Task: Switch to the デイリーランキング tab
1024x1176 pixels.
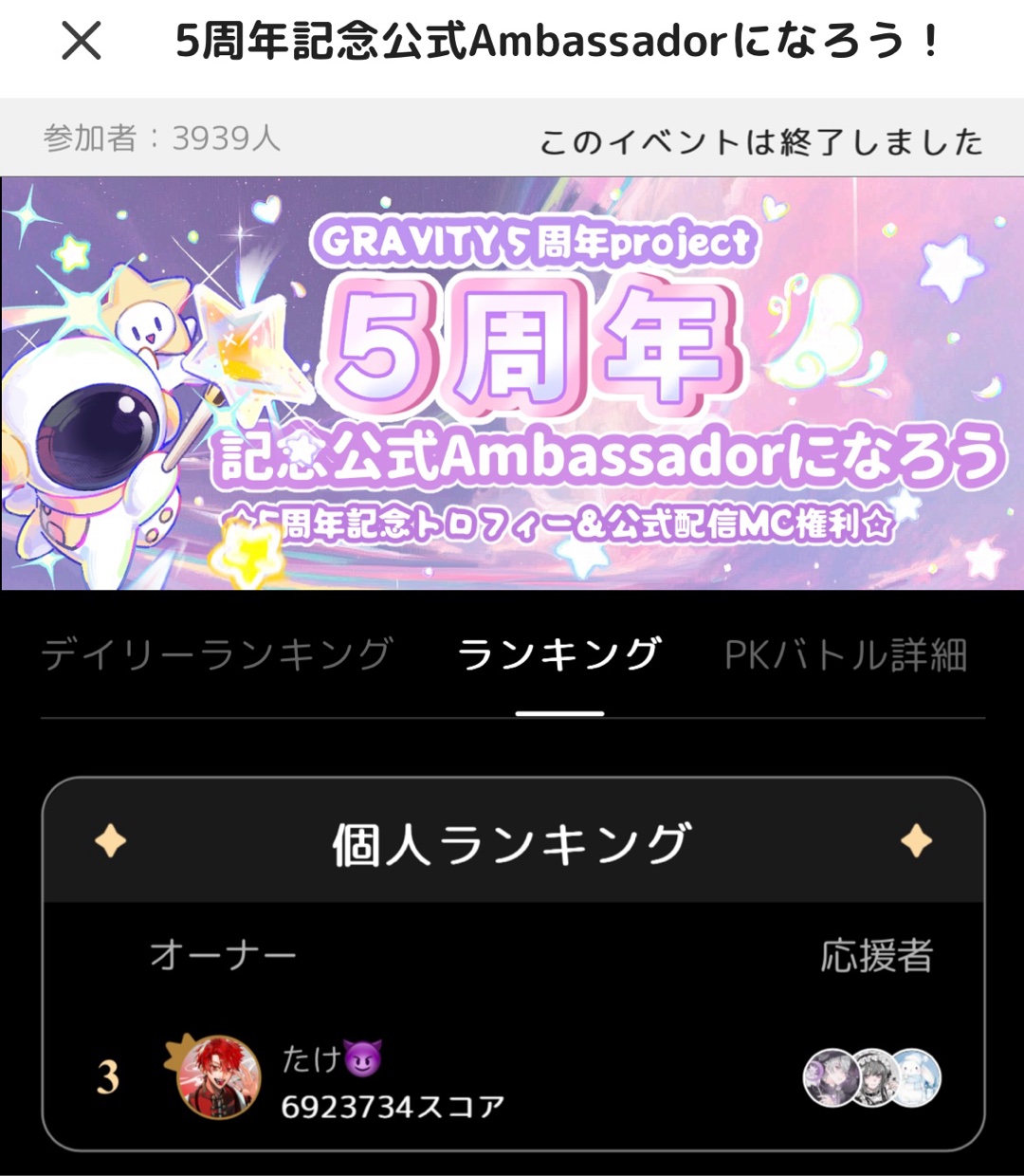Action: 216,655
